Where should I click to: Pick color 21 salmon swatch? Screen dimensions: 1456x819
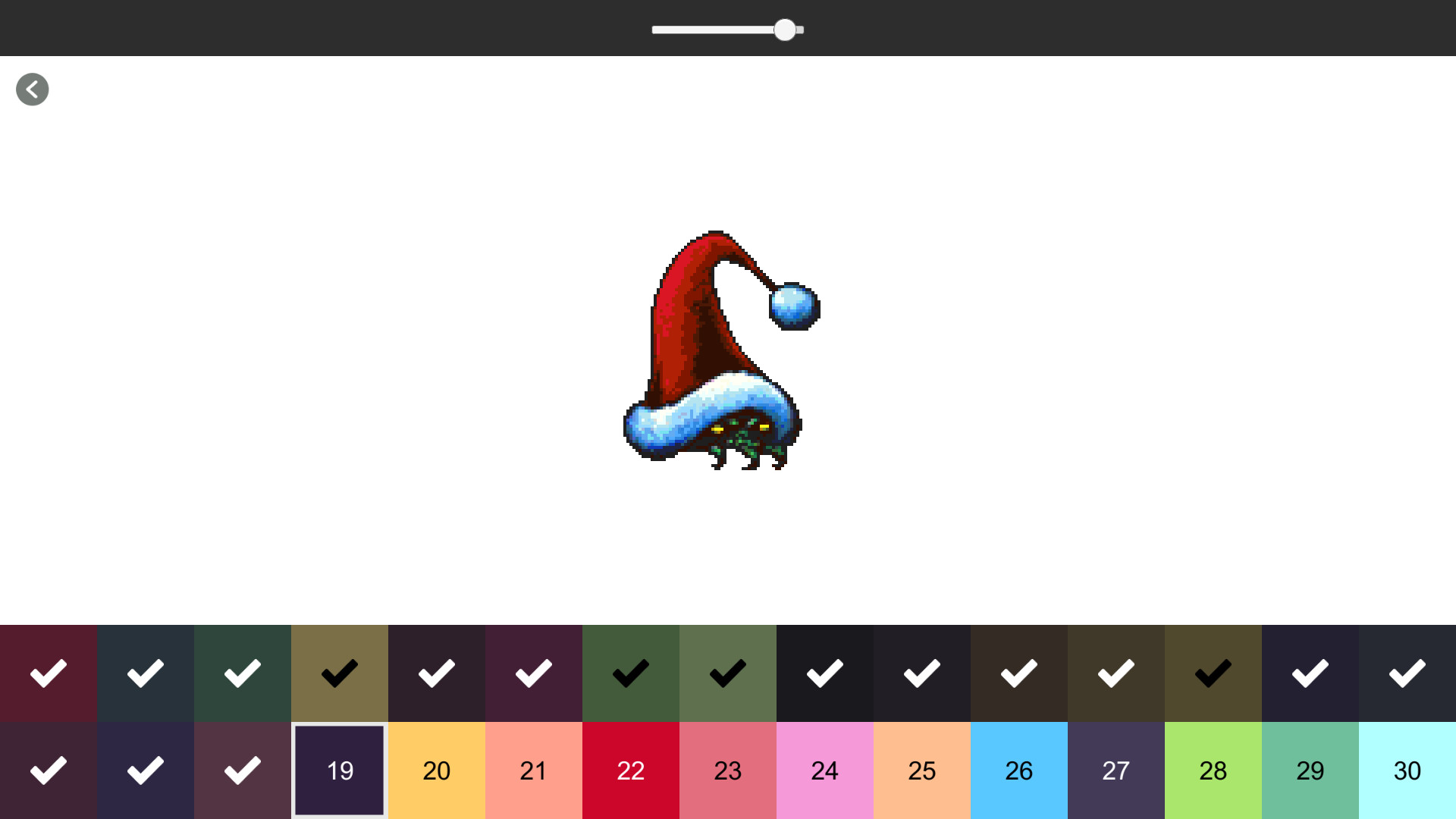click(534, 770)
